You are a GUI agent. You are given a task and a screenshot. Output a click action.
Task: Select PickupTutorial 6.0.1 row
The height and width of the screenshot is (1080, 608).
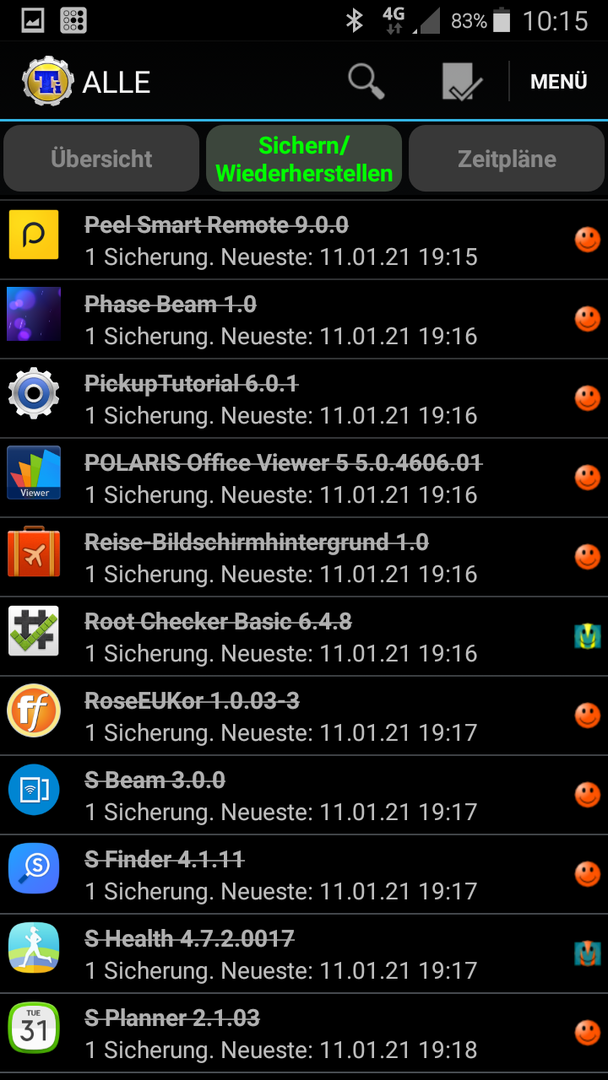304,399
